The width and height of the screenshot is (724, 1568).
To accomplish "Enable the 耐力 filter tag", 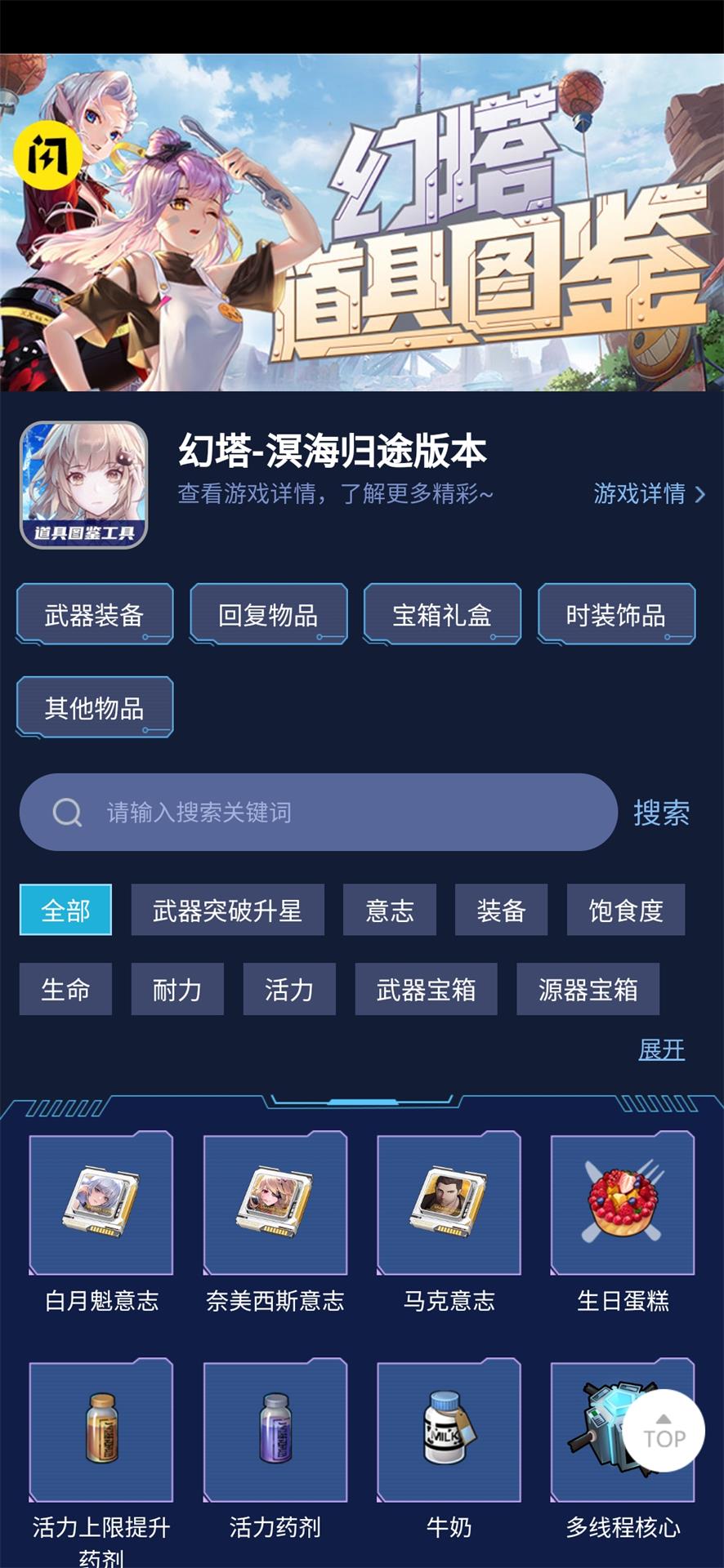I will [177, 989].
